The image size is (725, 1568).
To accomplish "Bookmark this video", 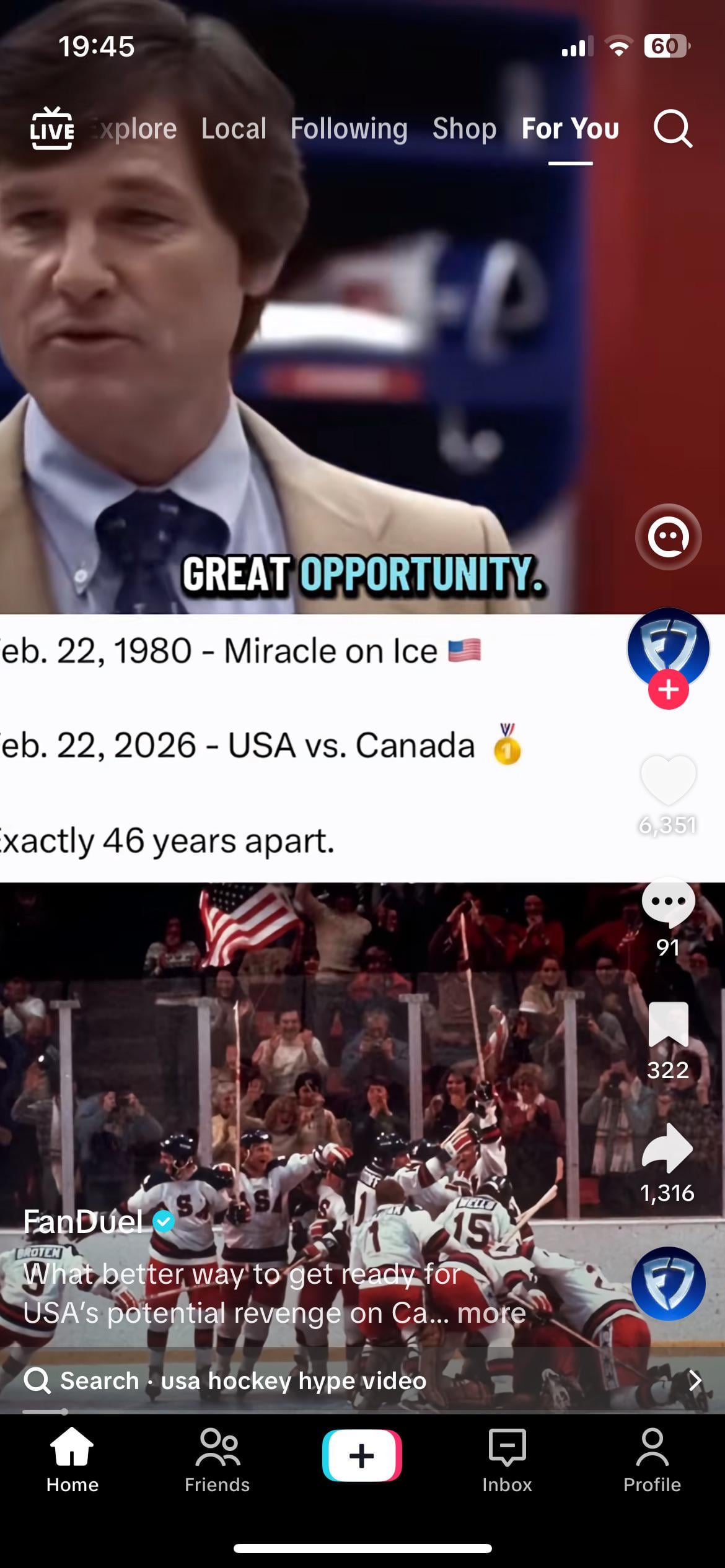I will click(x=668, y=1025).
